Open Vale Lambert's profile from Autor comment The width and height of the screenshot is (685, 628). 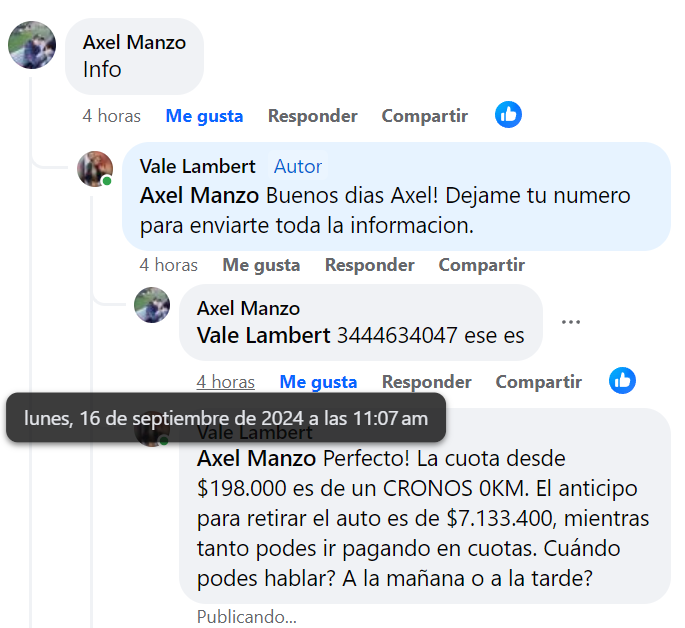click(197, 166)
